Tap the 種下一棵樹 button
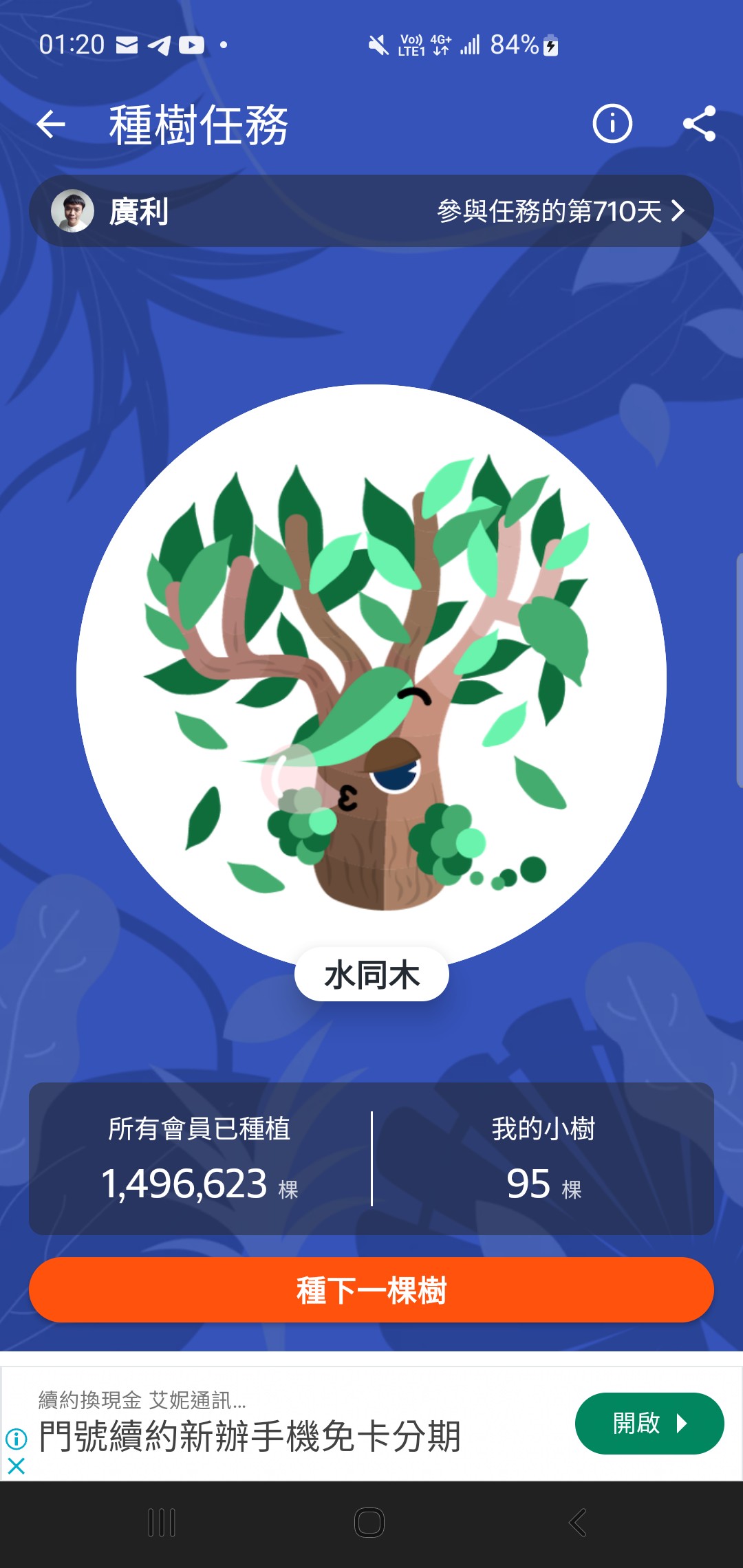This screenshot has height=1568, width=743. (x=371, y=1290)
